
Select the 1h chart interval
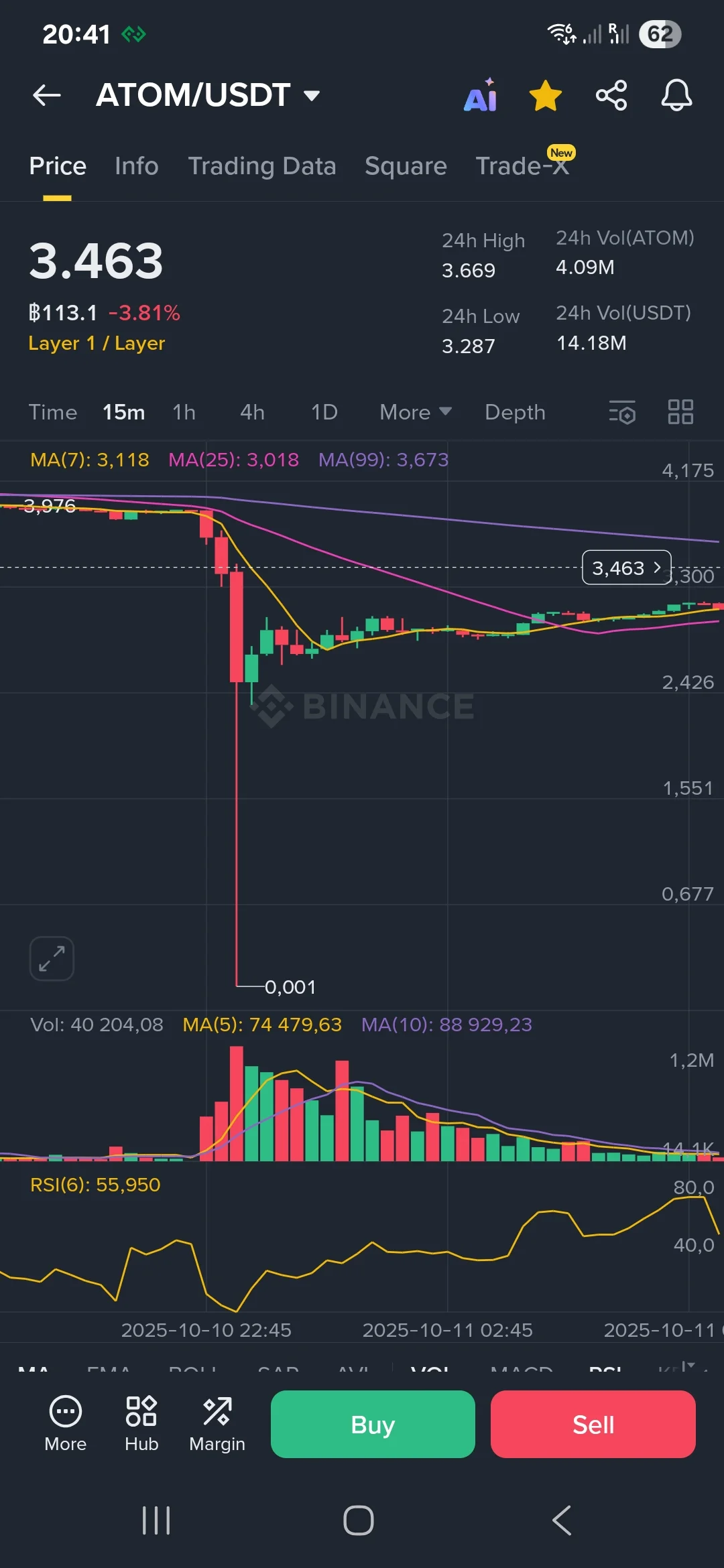tap(184, 412)
